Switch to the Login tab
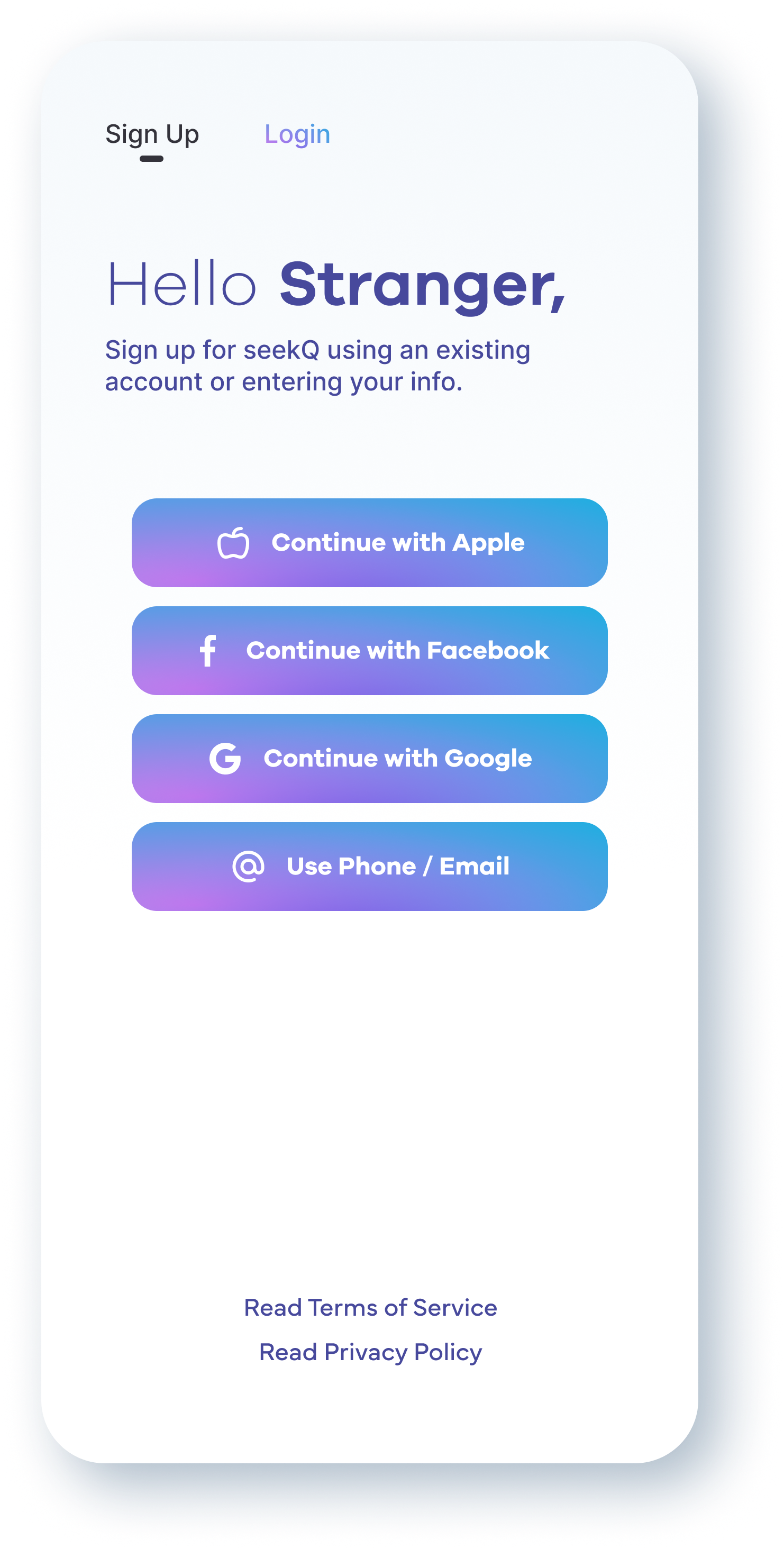Screen dimensions: 784x1549 point(297,134)
